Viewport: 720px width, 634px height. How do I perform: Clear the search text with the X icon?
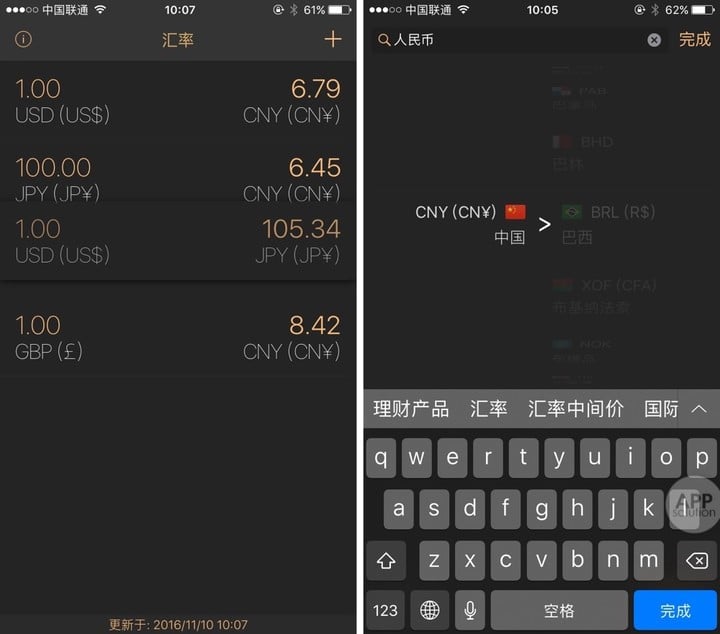coord(654,40)
